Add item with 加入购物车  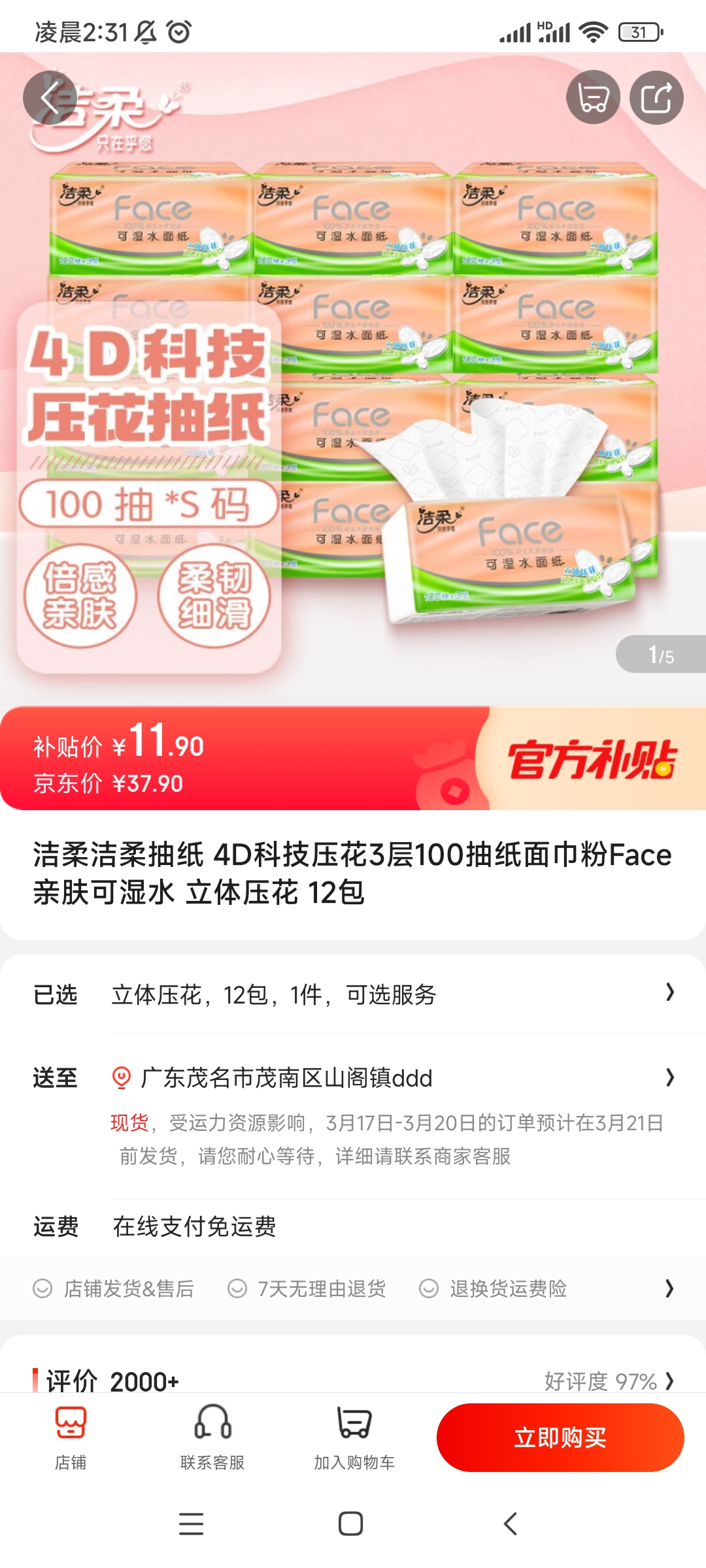click(354, 1437)
